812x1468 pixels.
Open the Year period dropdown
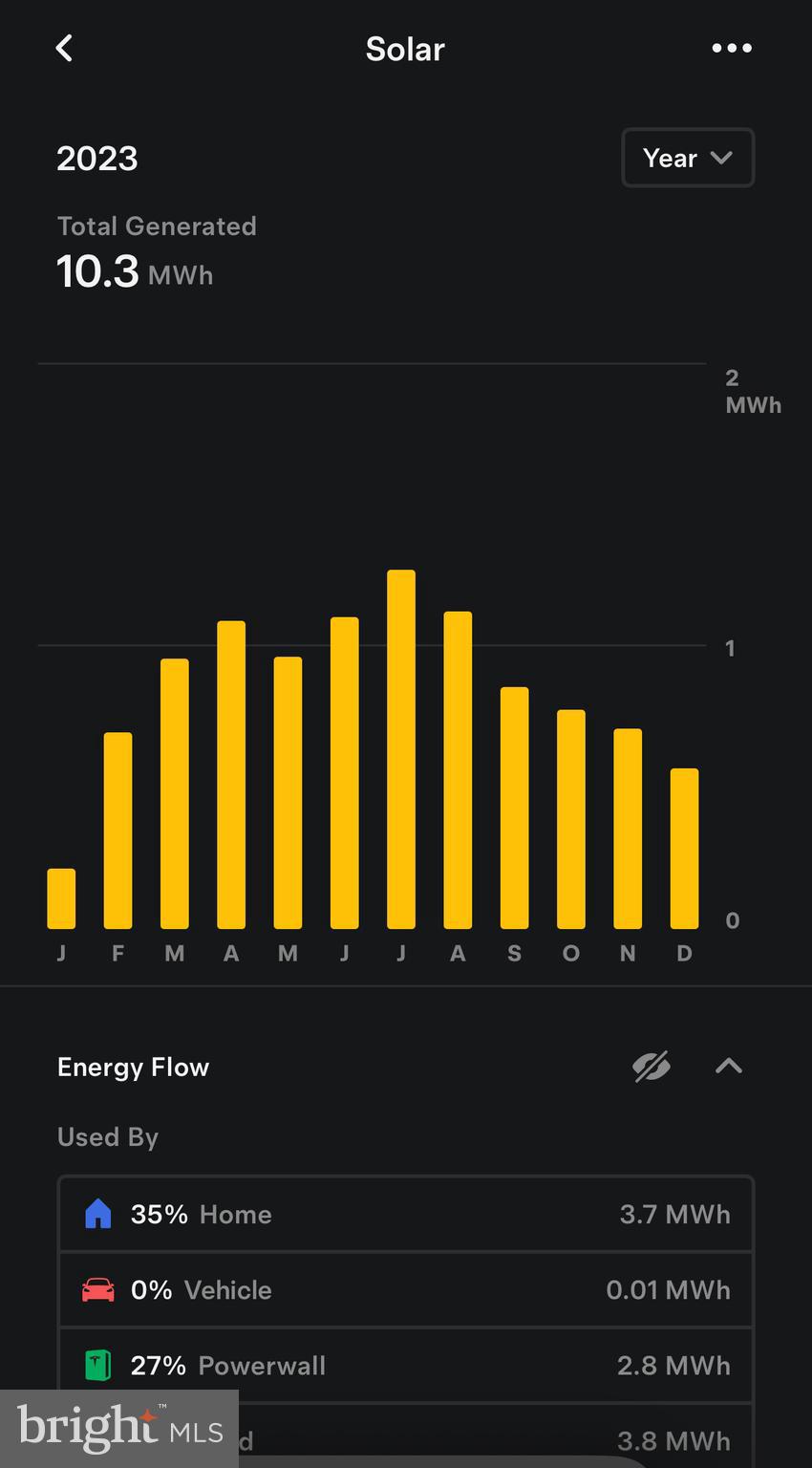(688, 158)
